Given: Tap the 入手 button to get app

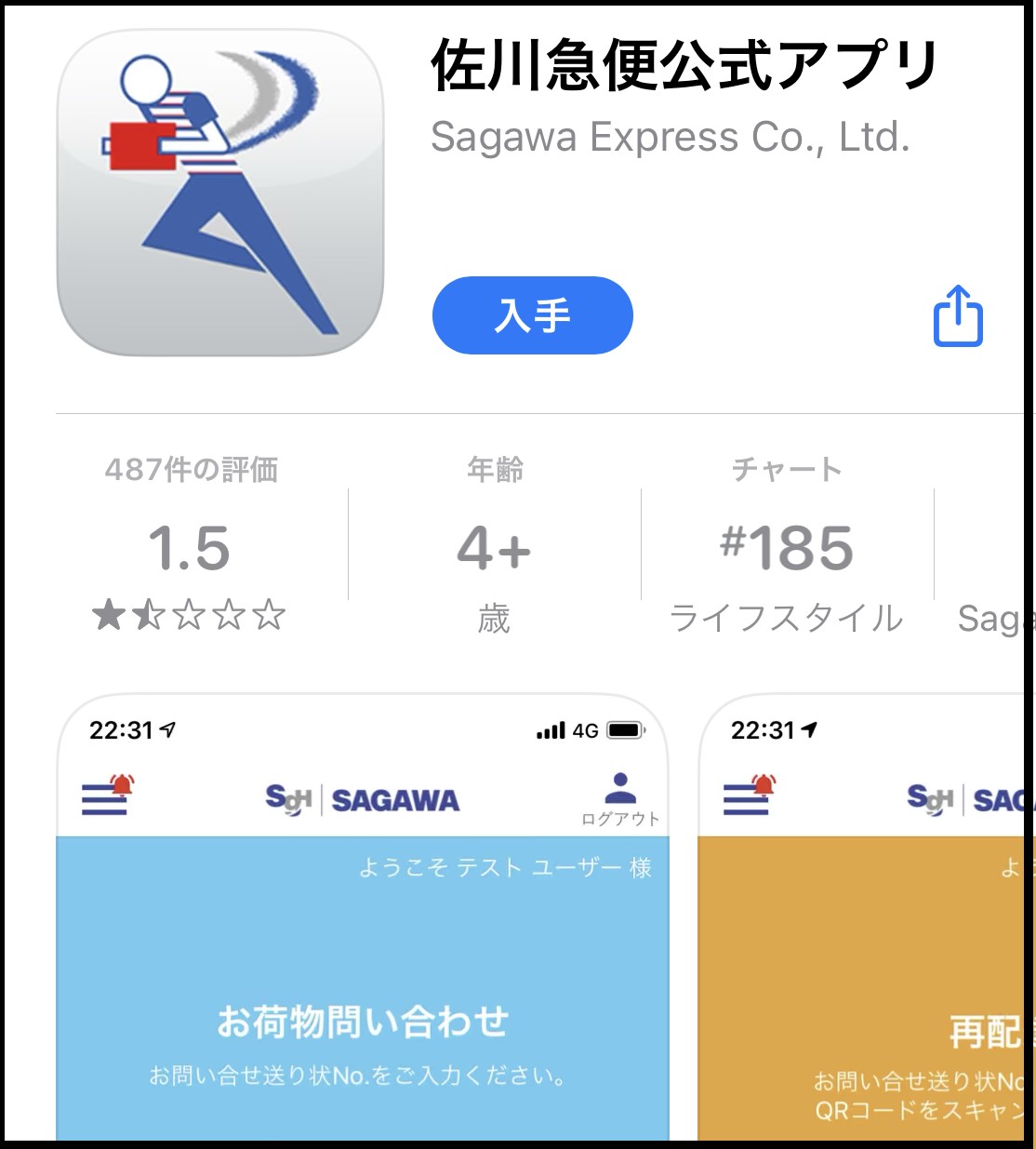Looking at the screenshot, I should (x=532, y=315).
